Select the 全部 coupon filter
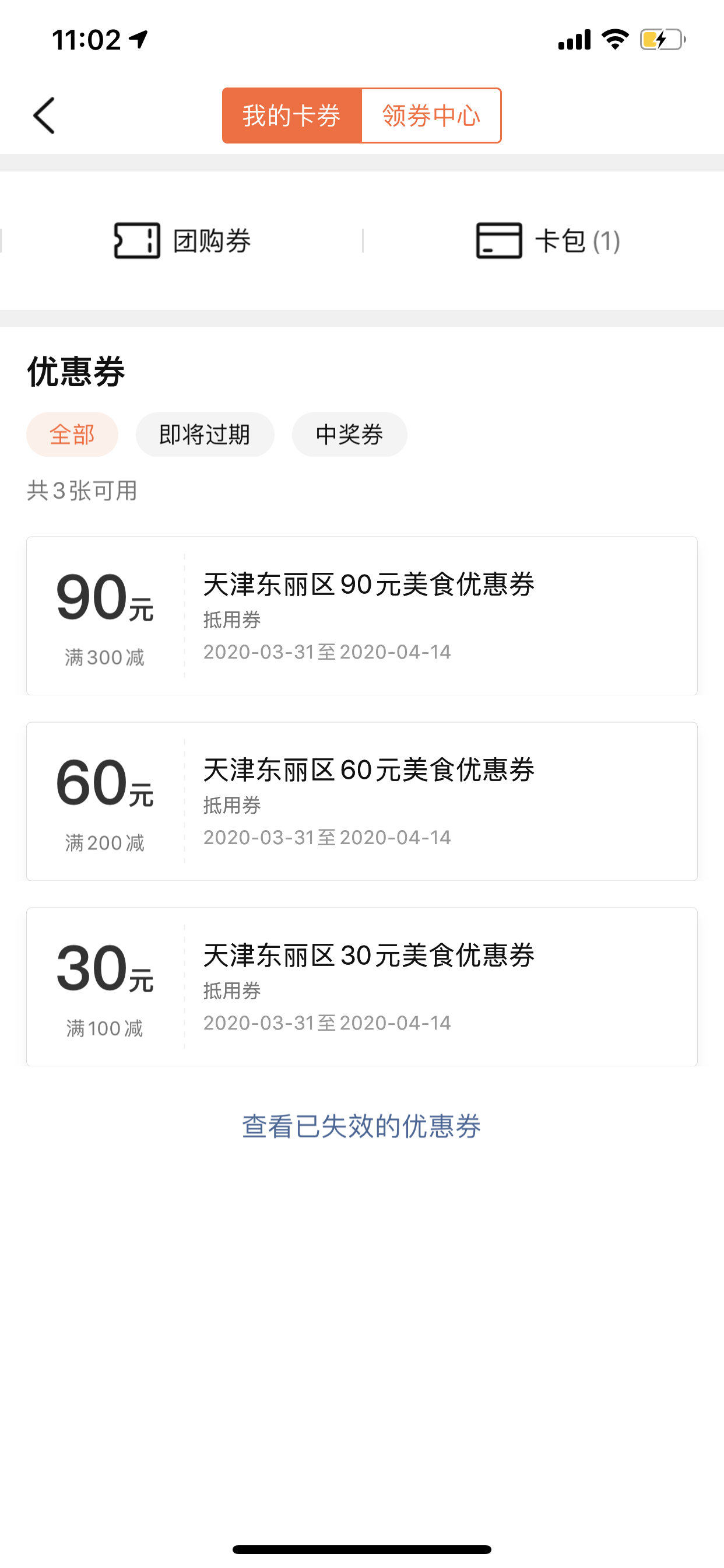This screenshot has height=1568, width=724. click(72, 435)
